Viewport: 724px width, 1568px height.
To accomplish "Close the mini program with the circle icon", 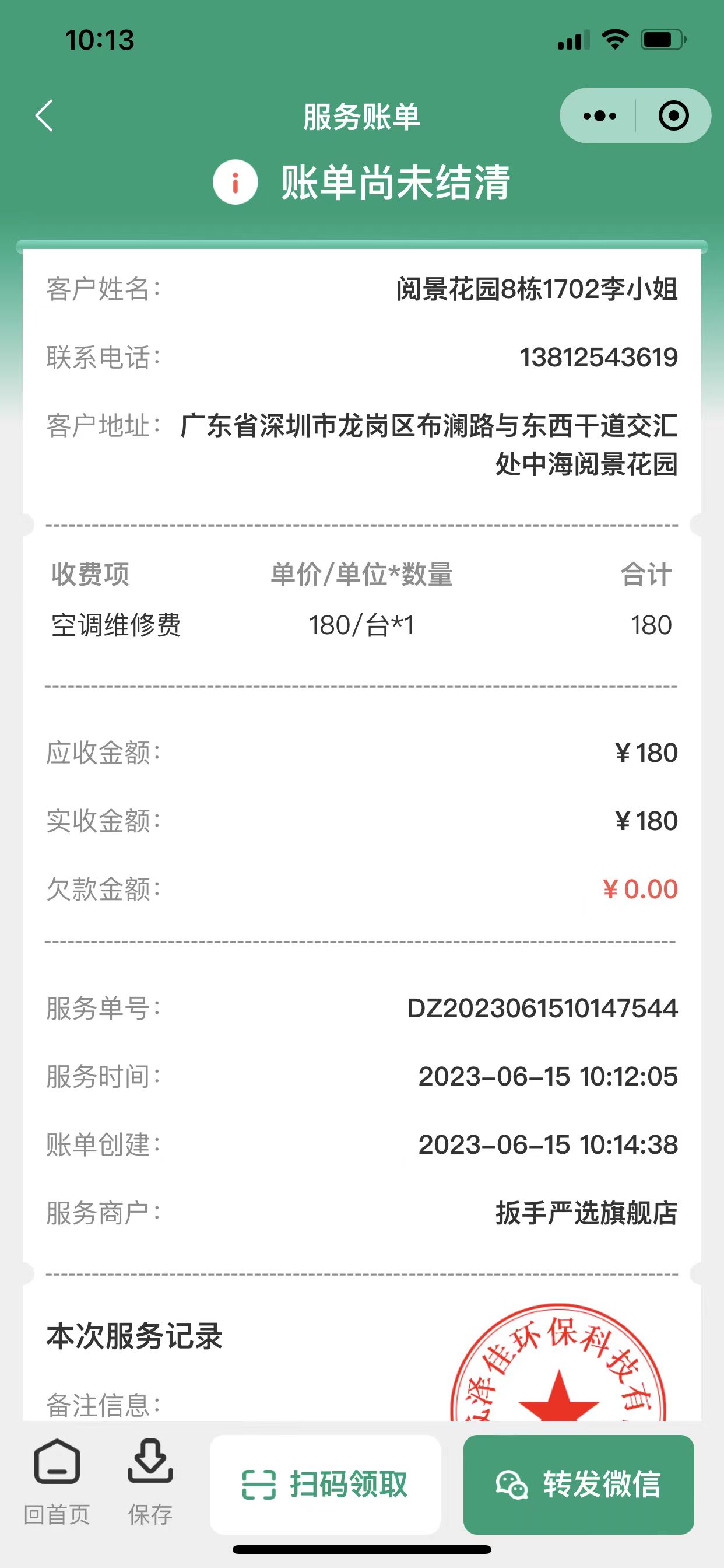I will pyautogui.click(x=673, y=116).
